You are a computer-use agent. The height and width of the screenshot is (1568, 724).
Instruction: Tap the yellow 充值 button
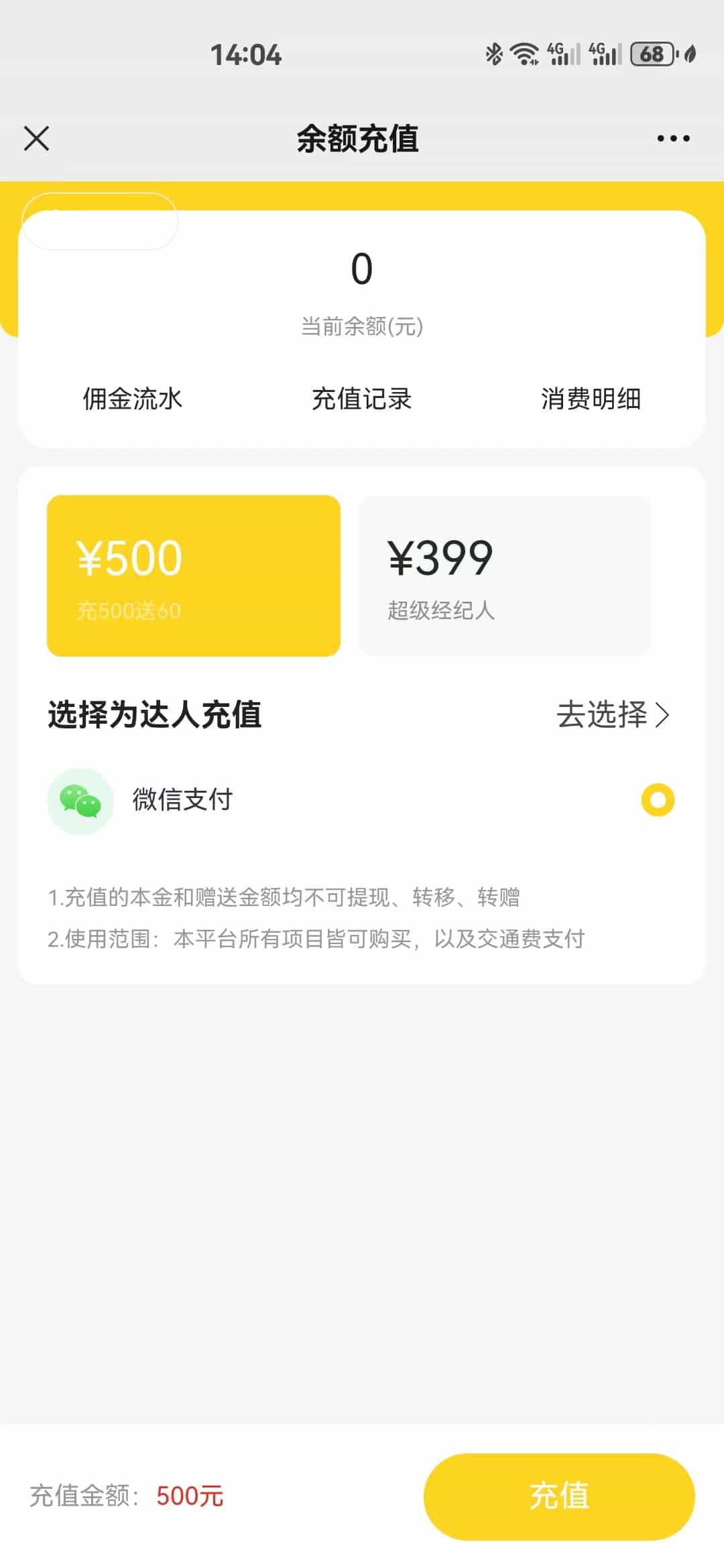pyautogui.click(x=559, y=1496)
